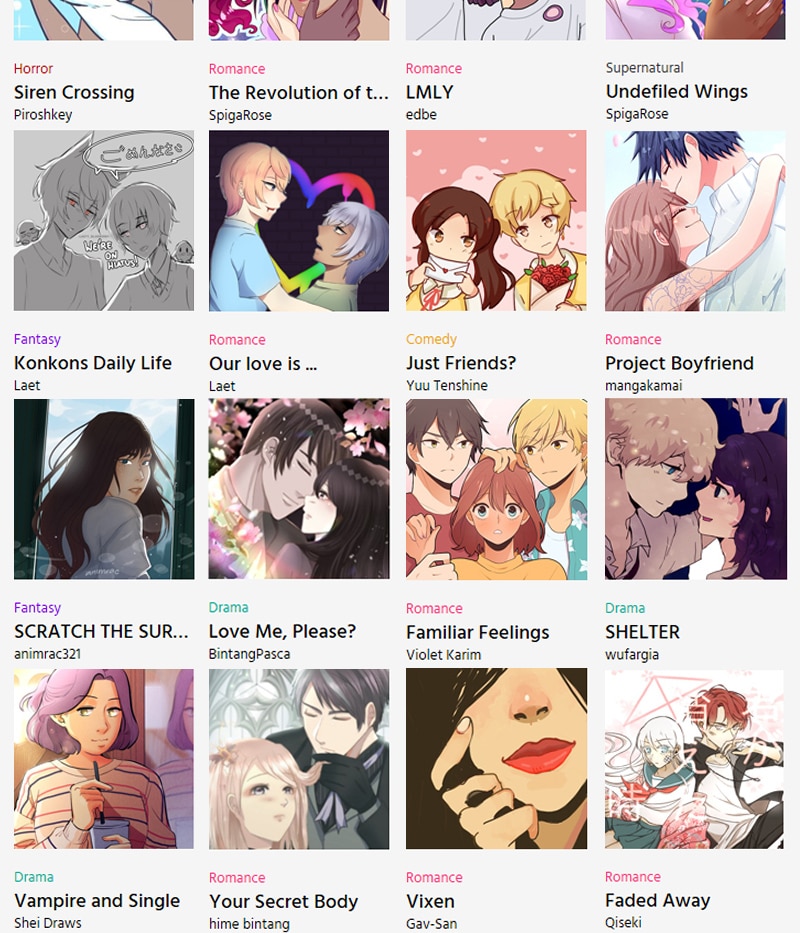This screenshot has height=933, width=800.
Task: Open the Siren Crossing comic
Action: (74, 92)
